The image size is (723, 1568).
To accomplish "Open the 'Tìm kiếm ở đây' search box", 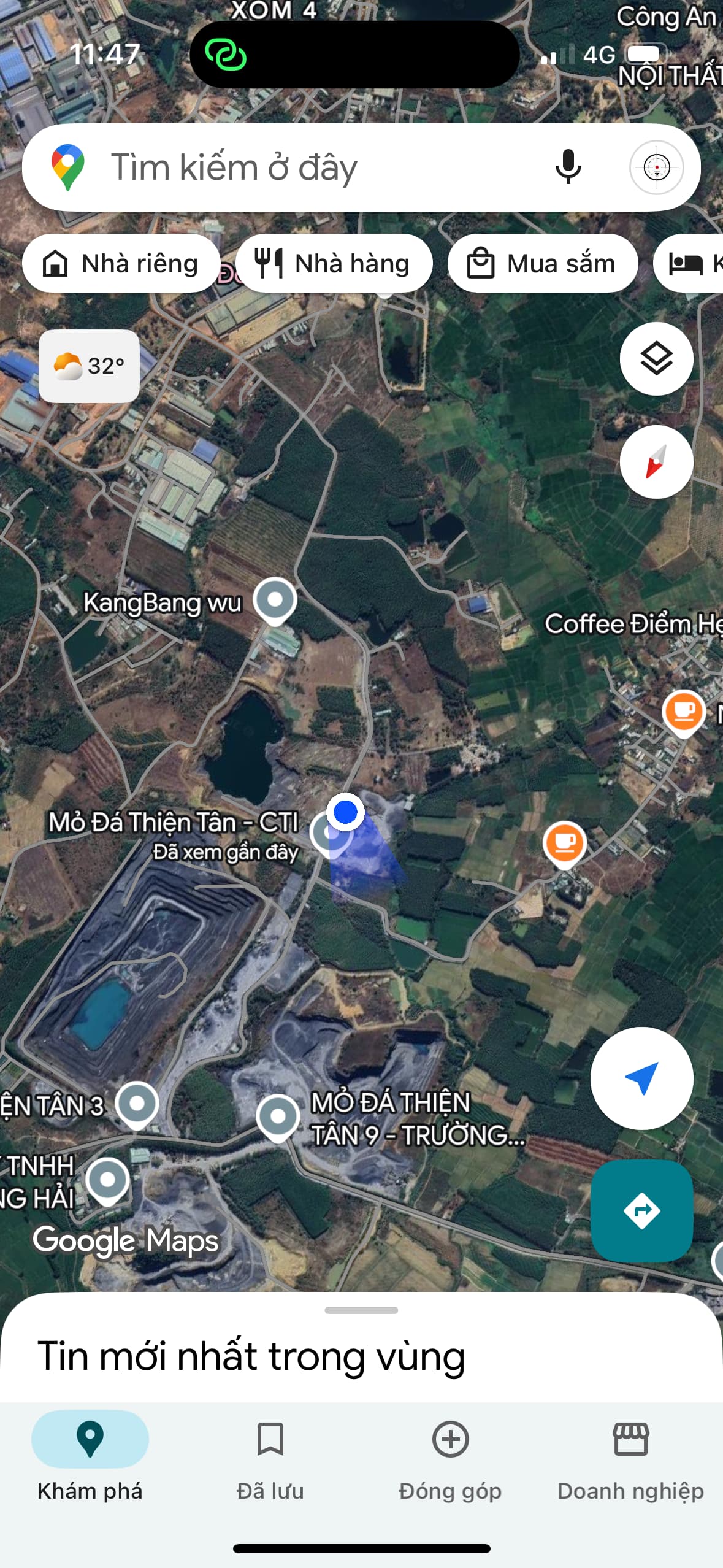I will [294, 167].
